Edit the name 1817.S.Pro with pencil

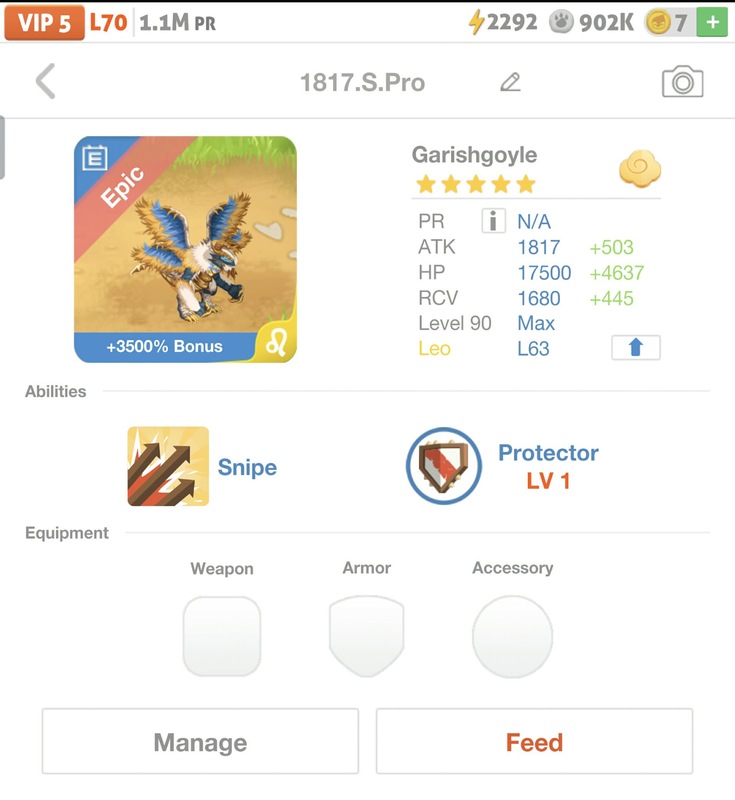510,83
